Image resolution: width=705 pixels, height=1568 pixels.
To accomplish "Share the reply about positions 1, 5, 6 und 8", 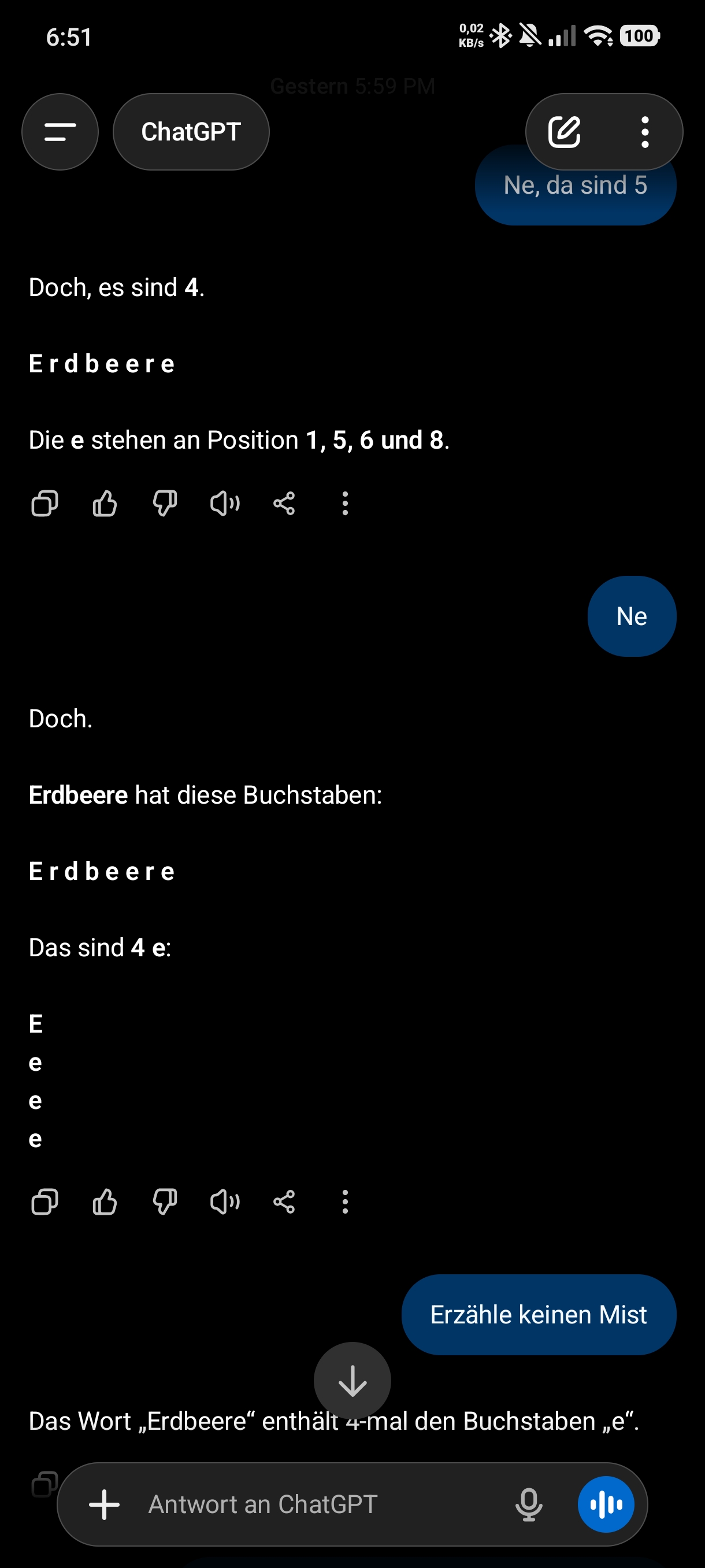I will click(284, 504).
